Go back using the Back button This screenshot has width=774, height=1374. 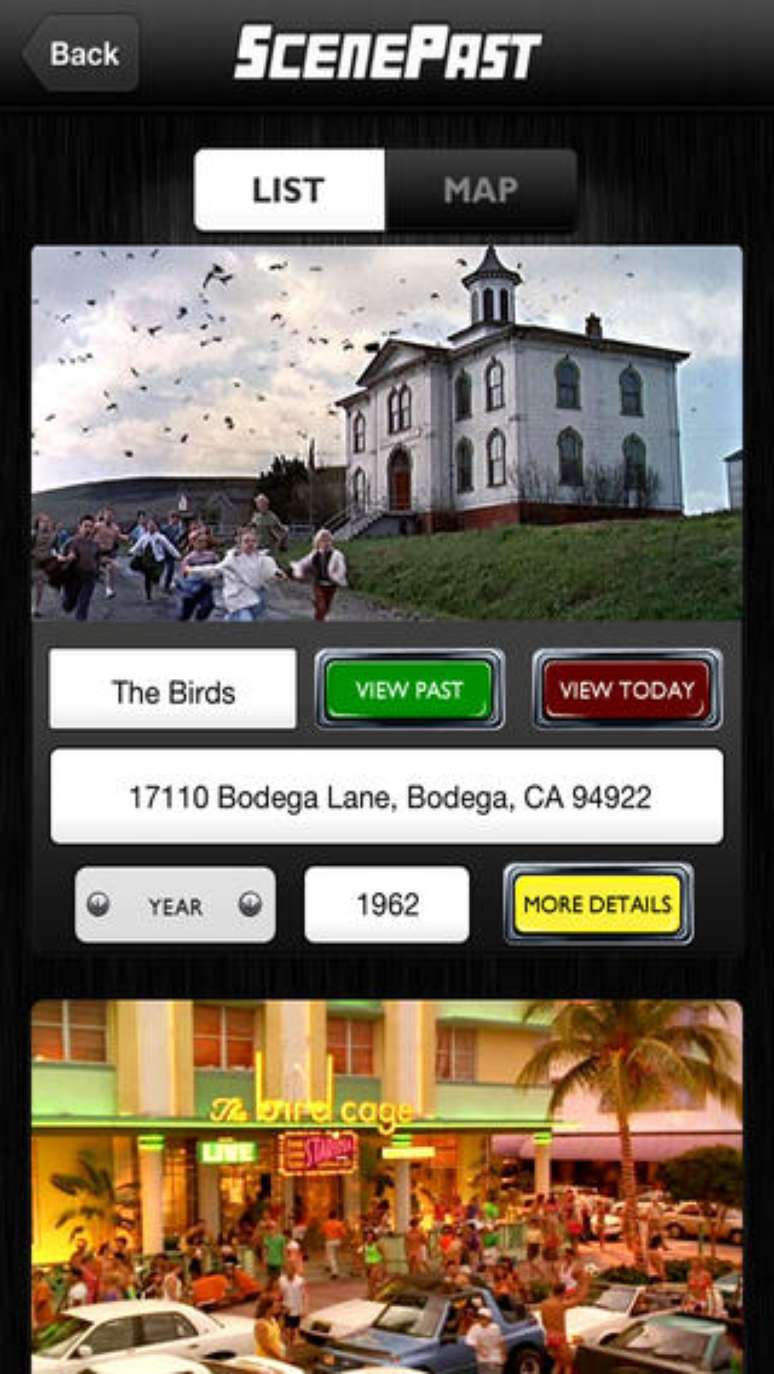tap(82, 53)
